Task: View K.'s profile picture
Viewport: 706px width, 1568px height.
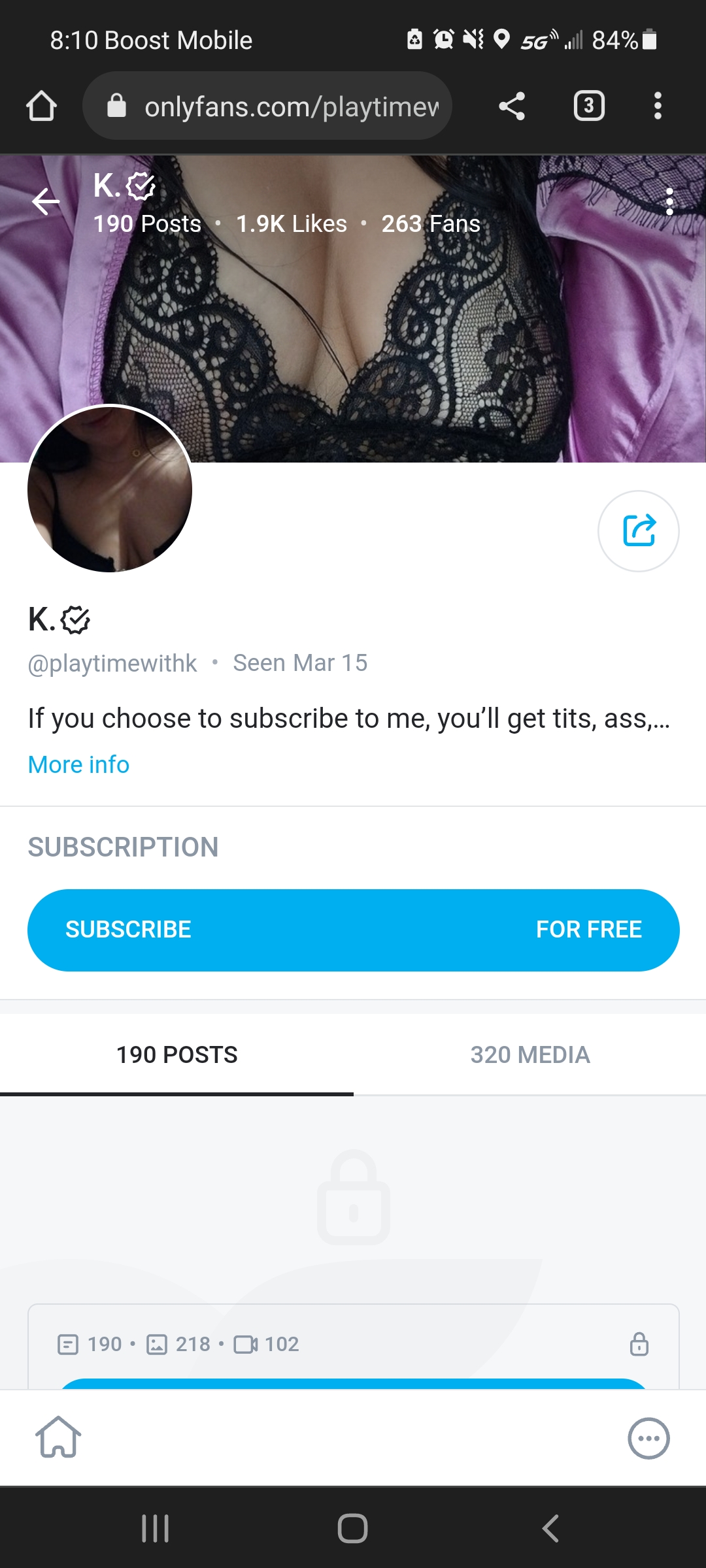Action: 110,489
